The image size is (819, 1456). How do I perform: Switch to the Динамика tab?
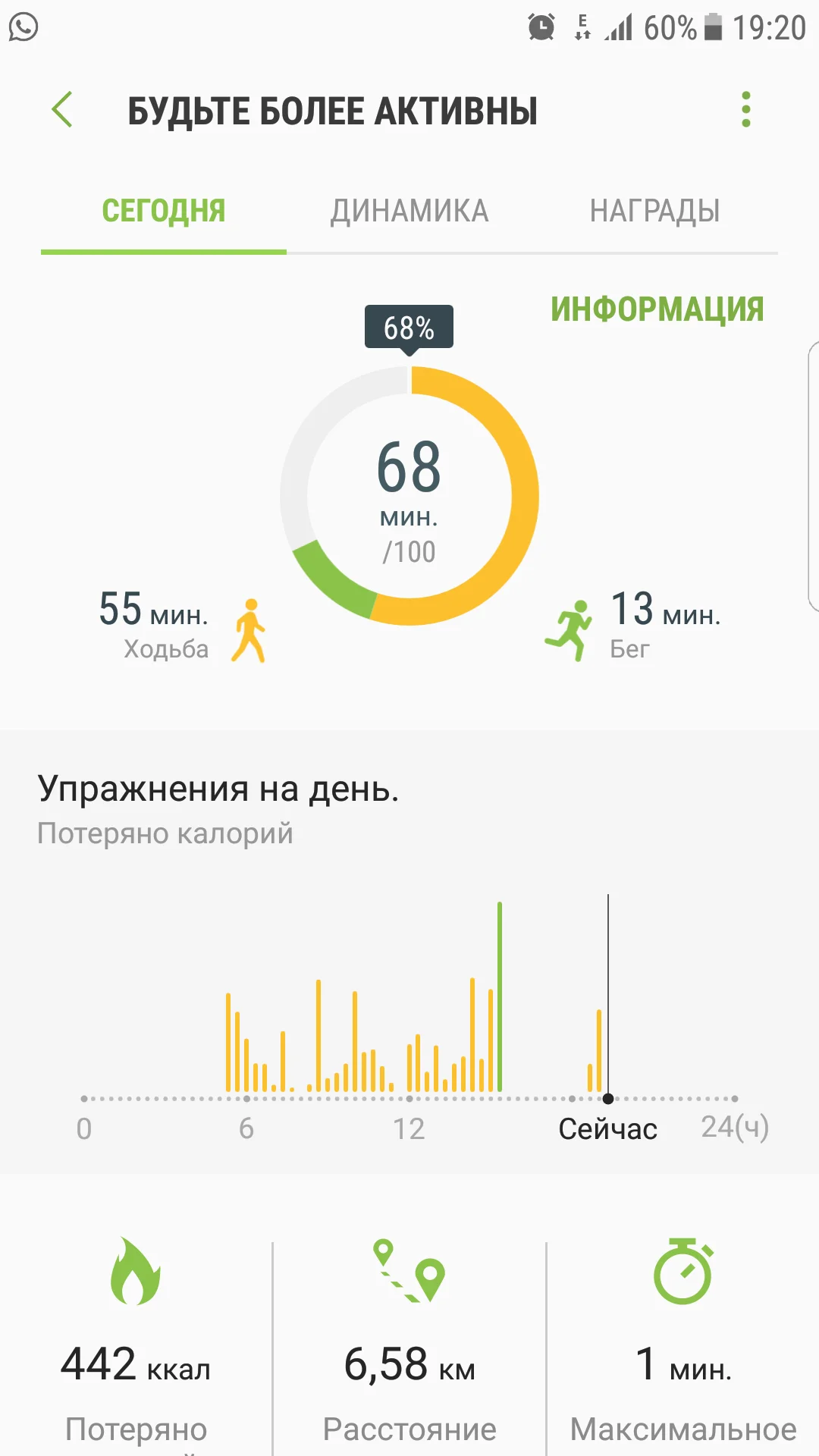tap(409, 211)
